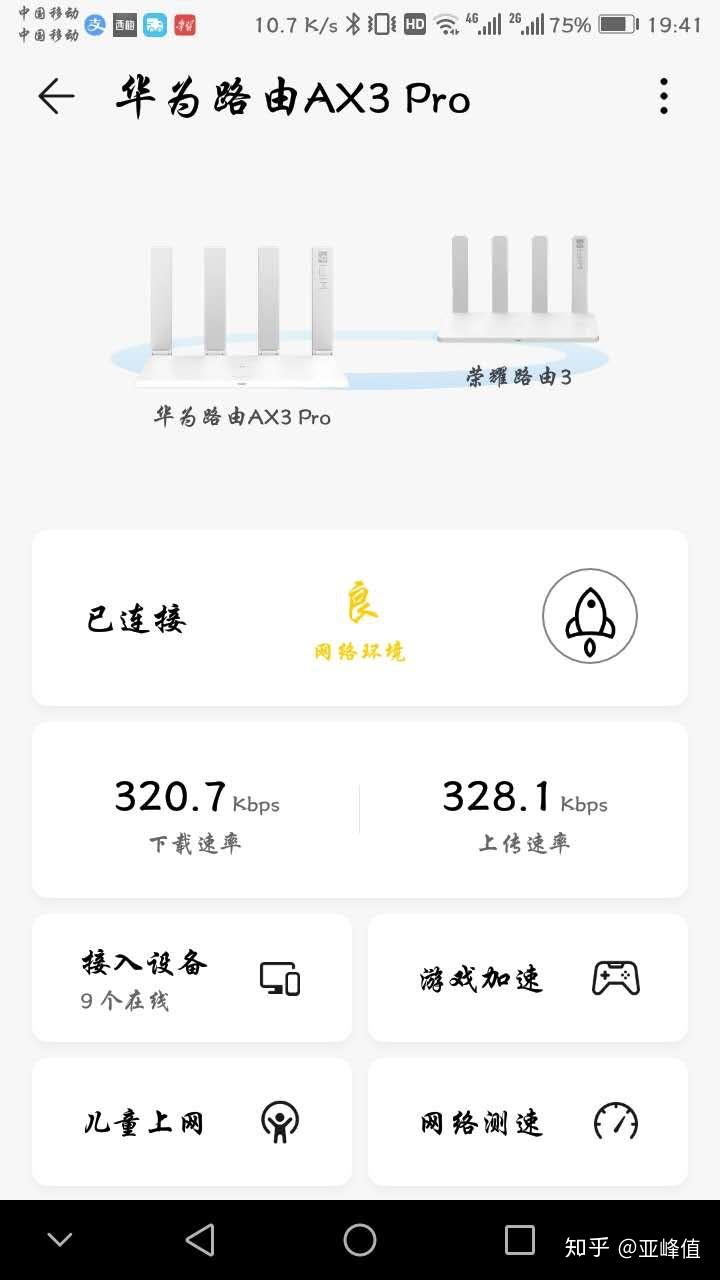This screenshot has height=1280, width=720.
Task: Tap the system home button
Action: click(x=360, y=1240)
